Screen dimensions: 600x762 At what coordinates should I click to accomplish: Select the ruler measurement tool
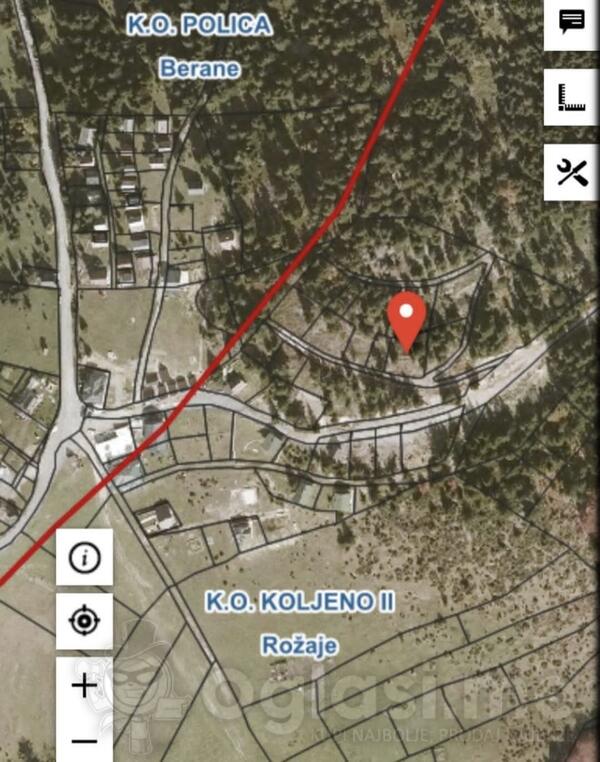571,97
